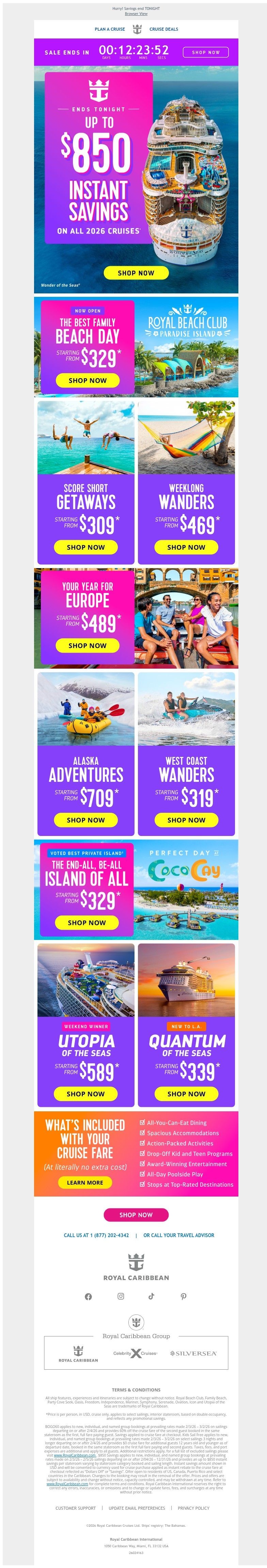
Task: Shop Quantum of the Seas deals
Action: [x=186, y=1094]
